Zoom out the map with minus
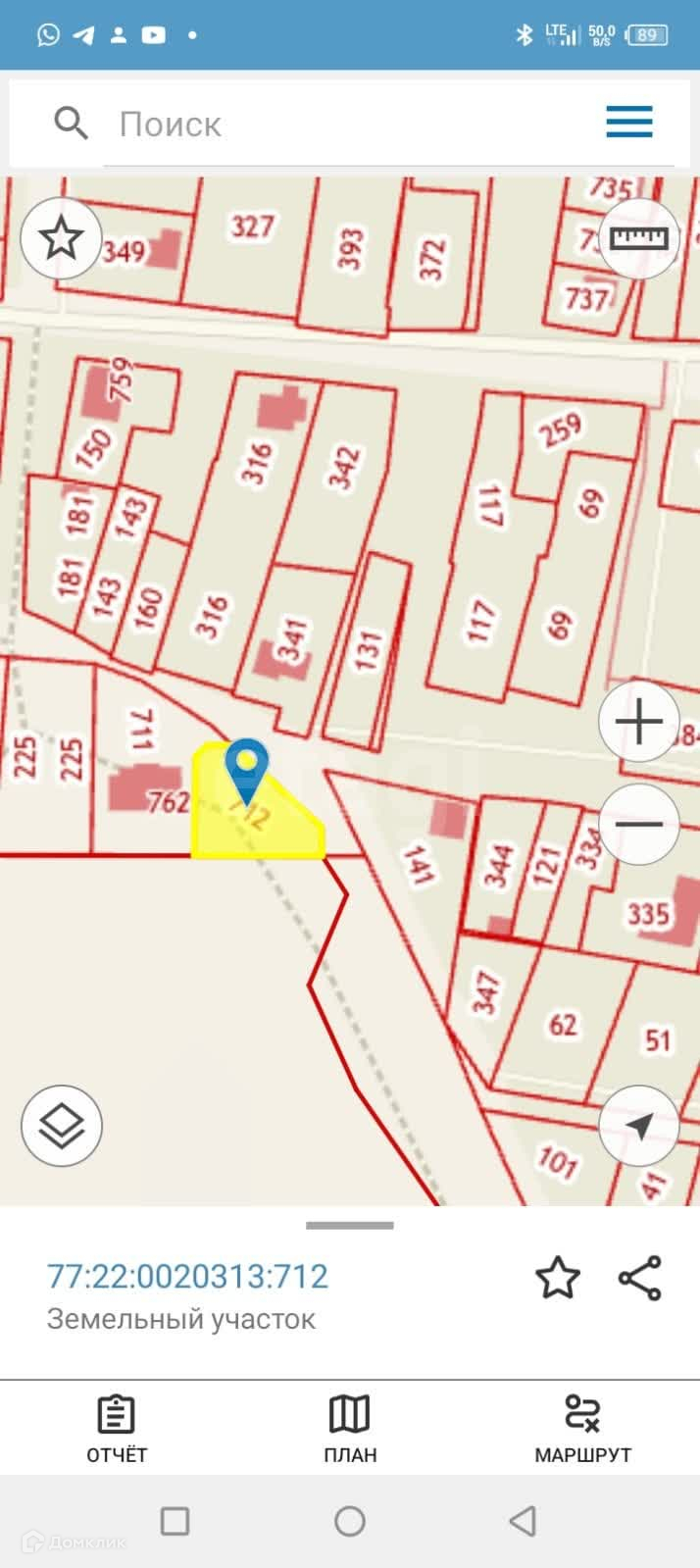Image resolution: width=700 pixels, height=1568 pixels. coord(638,824)
